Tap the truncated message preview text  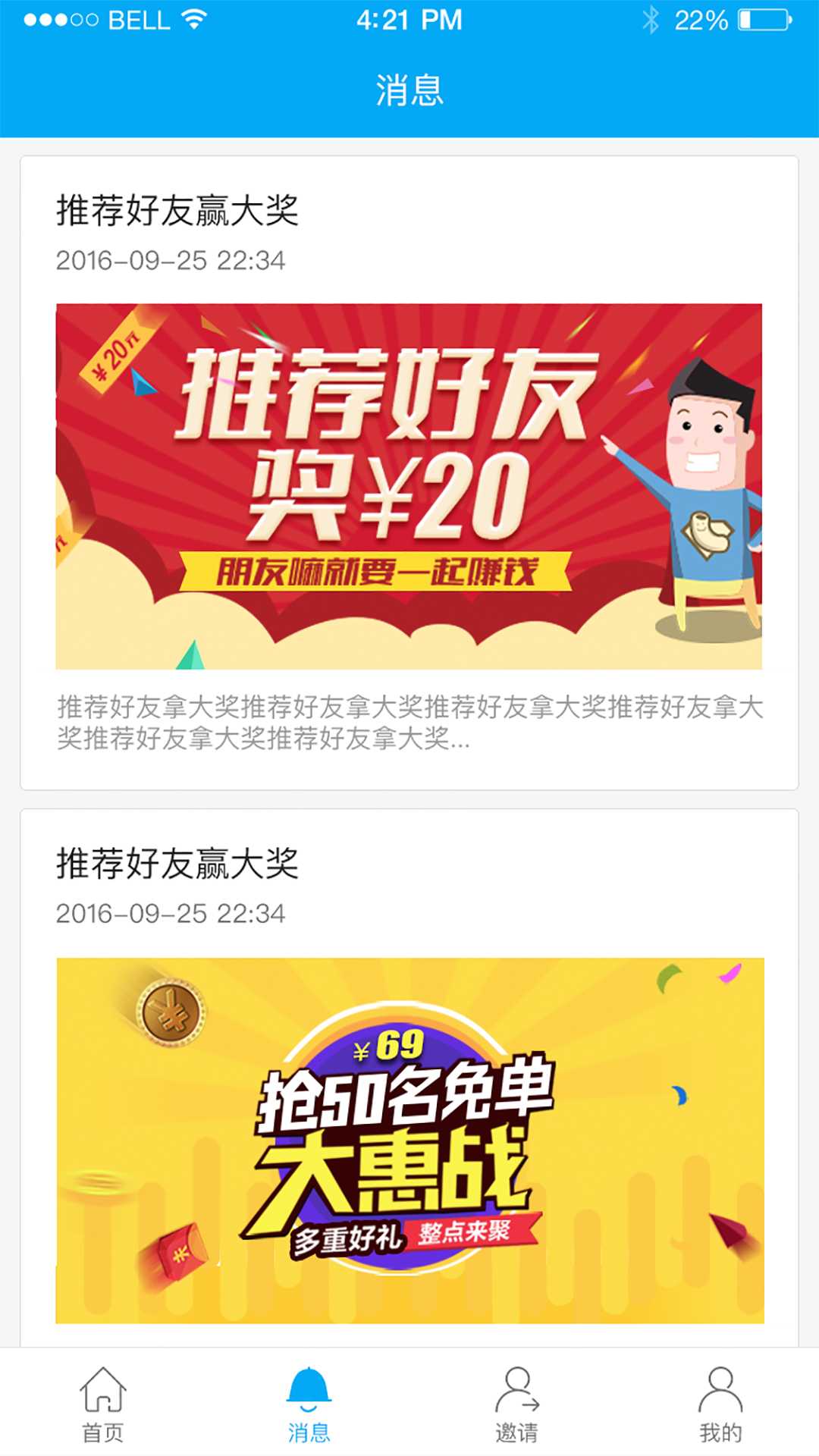[x=409, y=724]
